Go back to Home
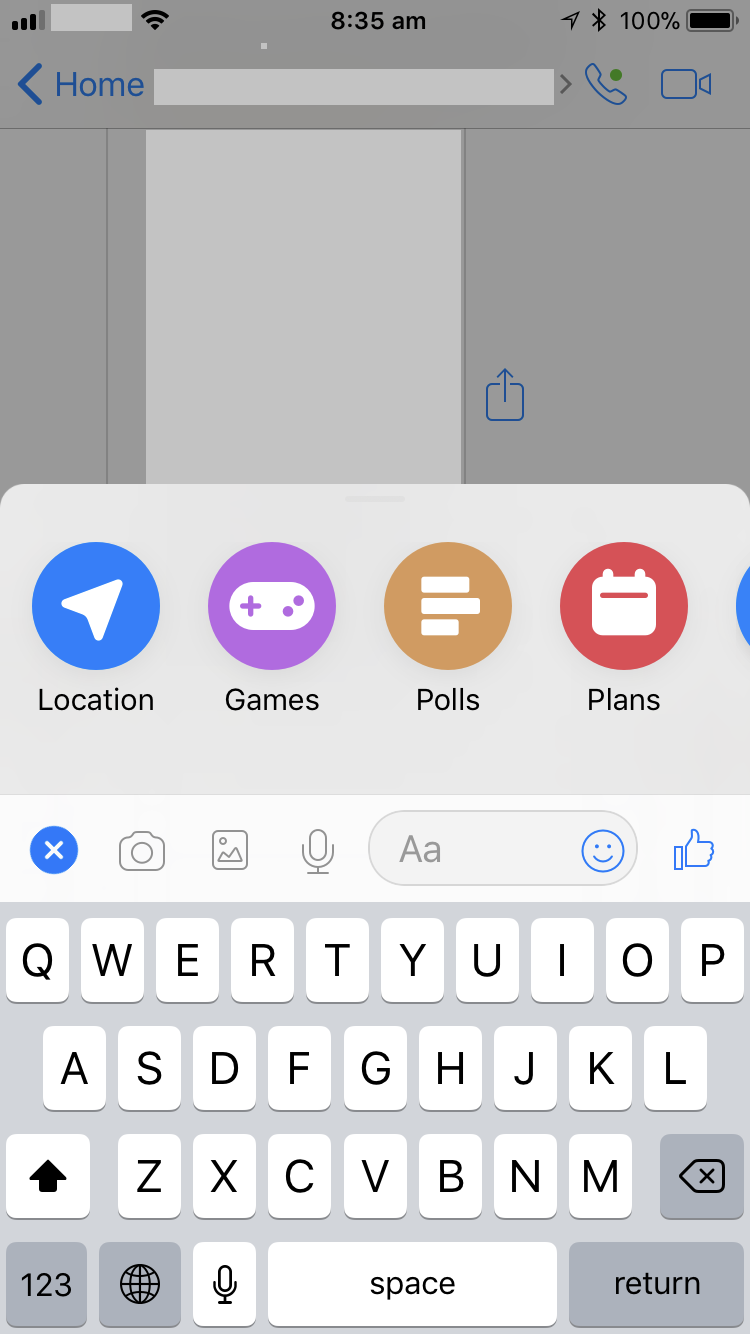 coord(81,85)
